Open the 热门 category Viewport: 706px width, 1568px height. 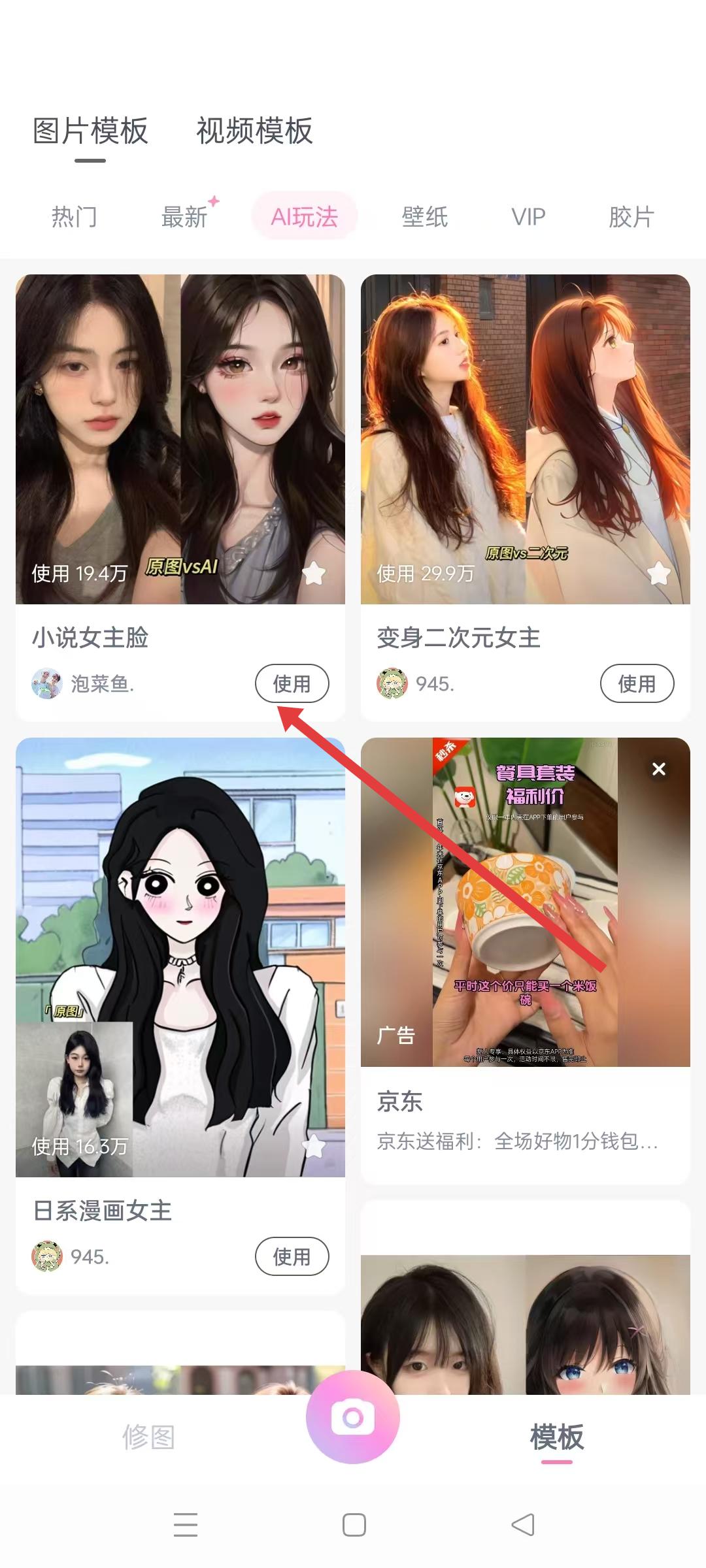(75, 217)
